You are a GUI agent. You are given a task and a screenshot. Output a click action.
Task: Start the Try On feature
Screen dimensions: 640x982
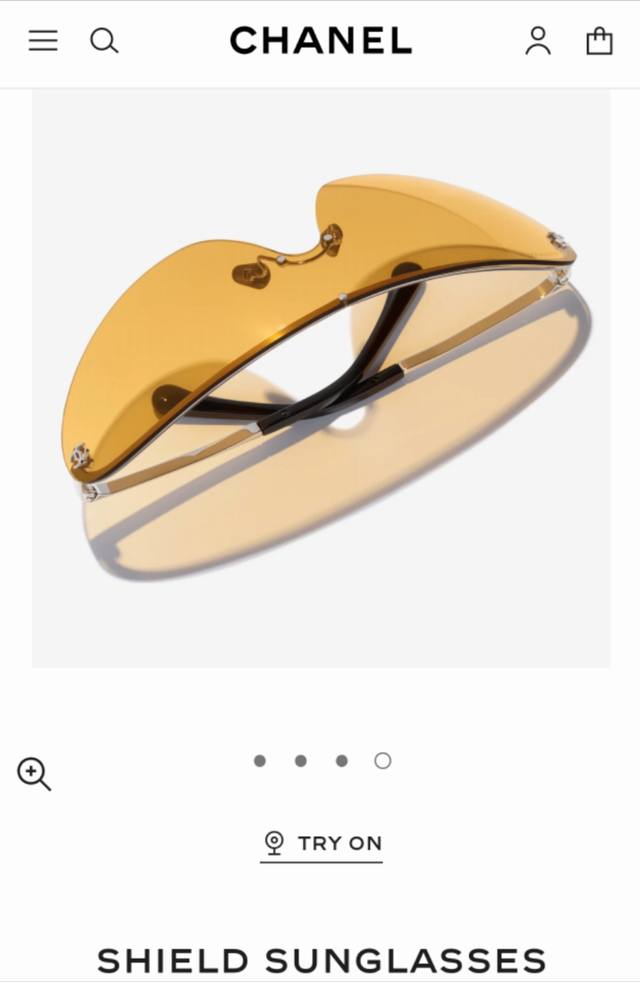[x=322, y=843]
